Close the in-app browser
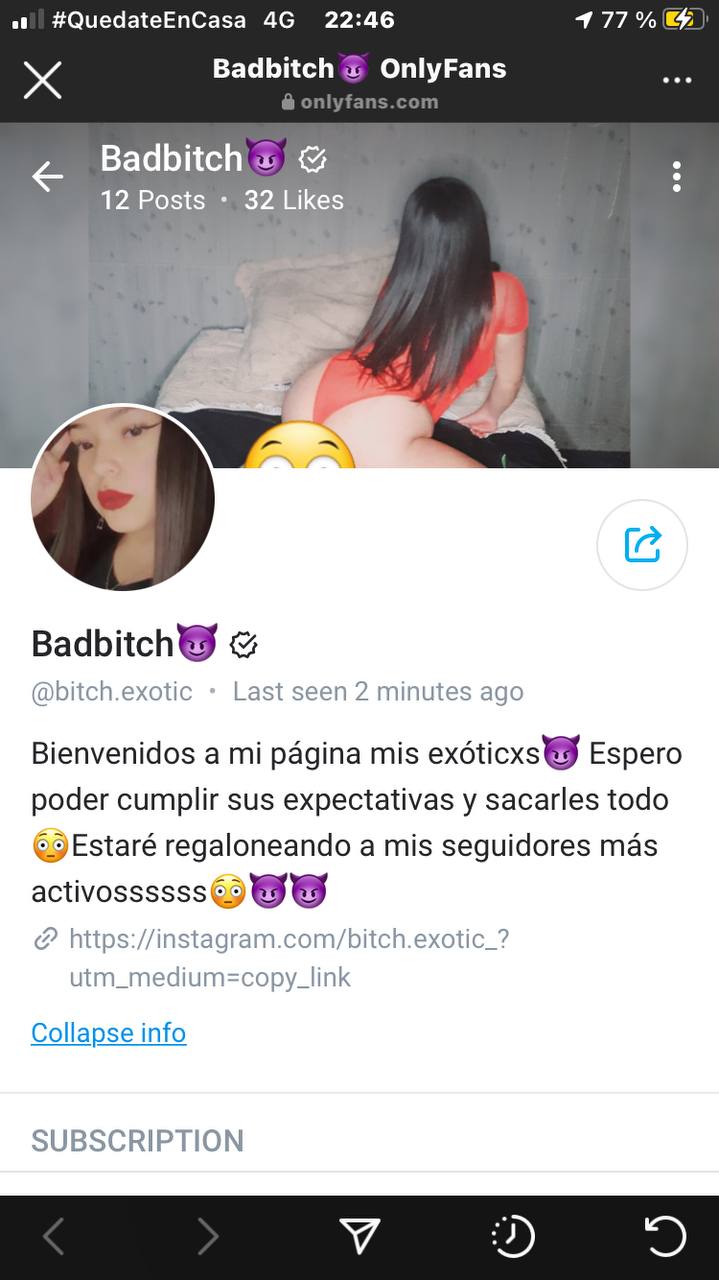719x1280 pixels. 42,80
